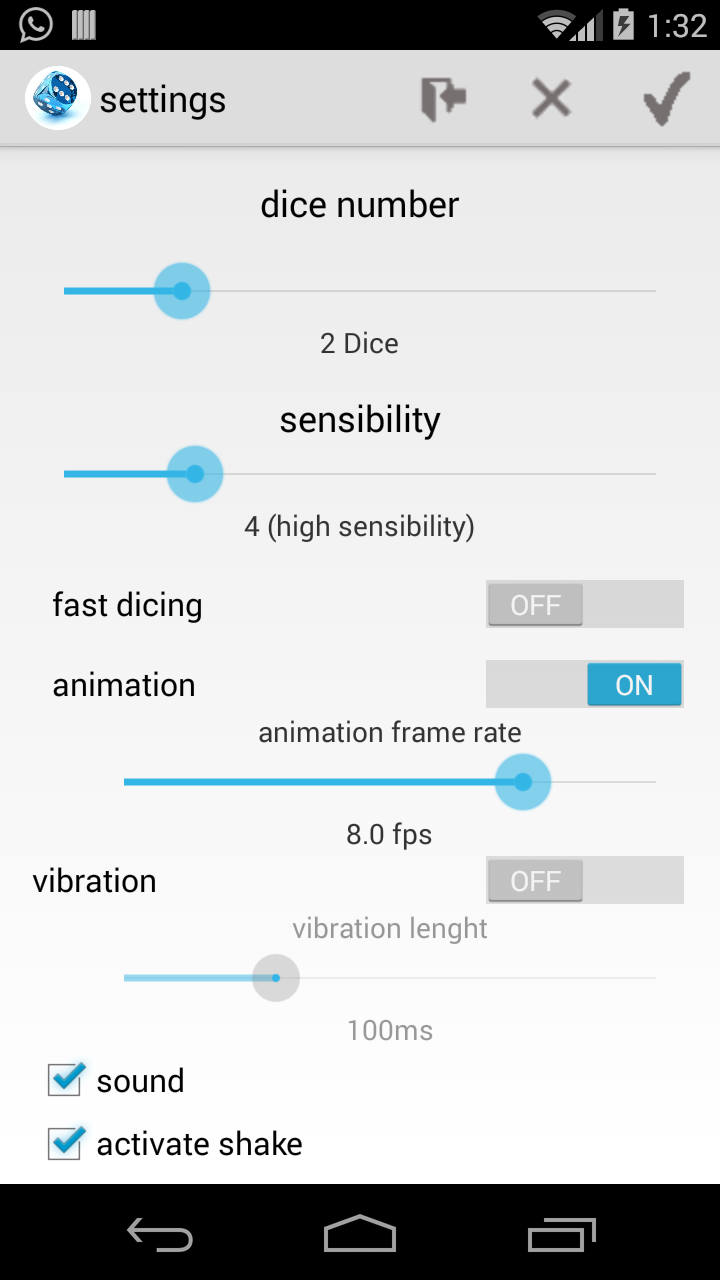Disable the animation switch
The width and height of the screenshot is (720, 1280).
(x=584, y=685)
